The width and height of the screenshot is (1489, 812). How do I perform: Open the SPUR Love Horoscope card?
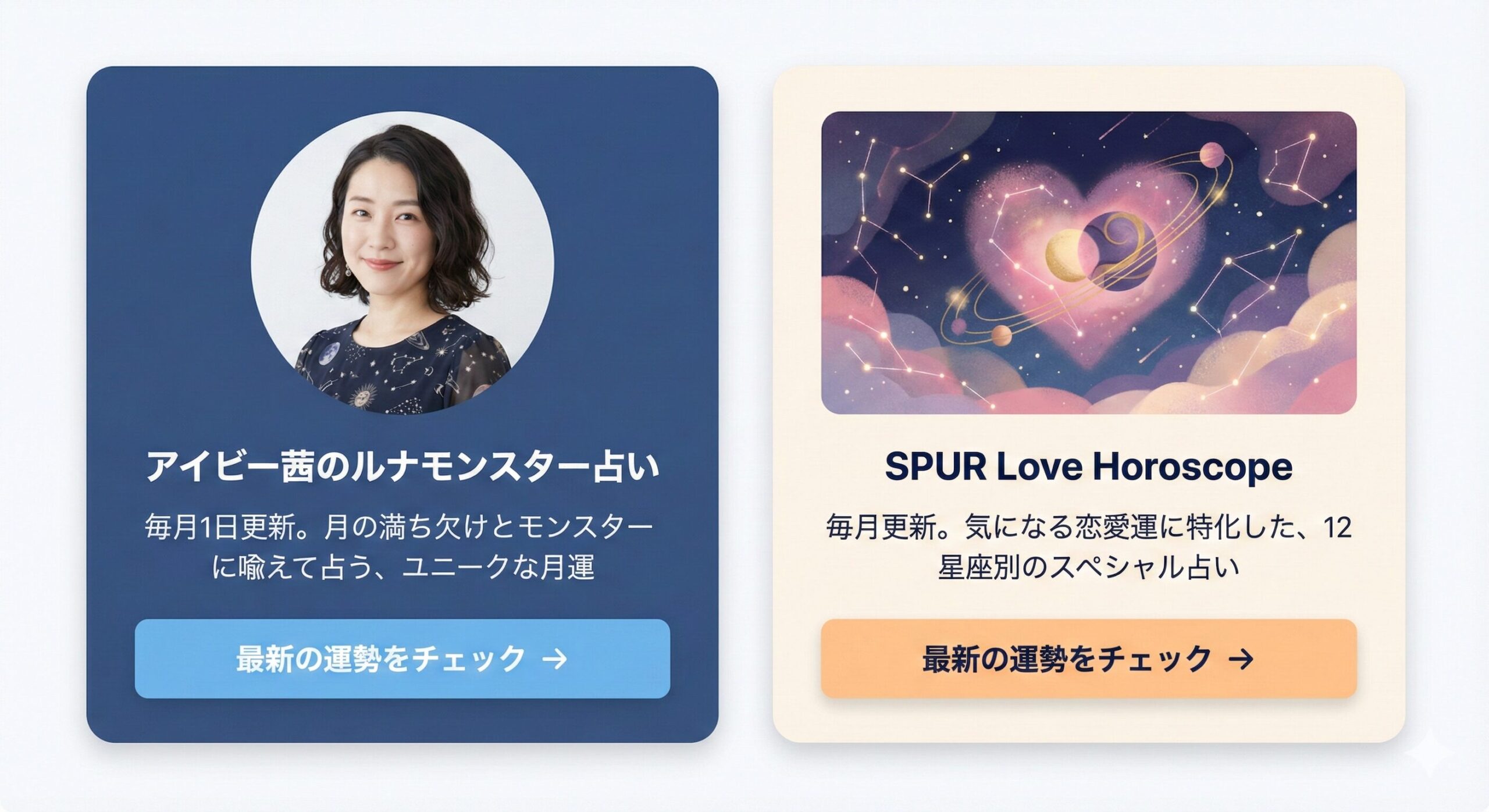[1088, 466]
